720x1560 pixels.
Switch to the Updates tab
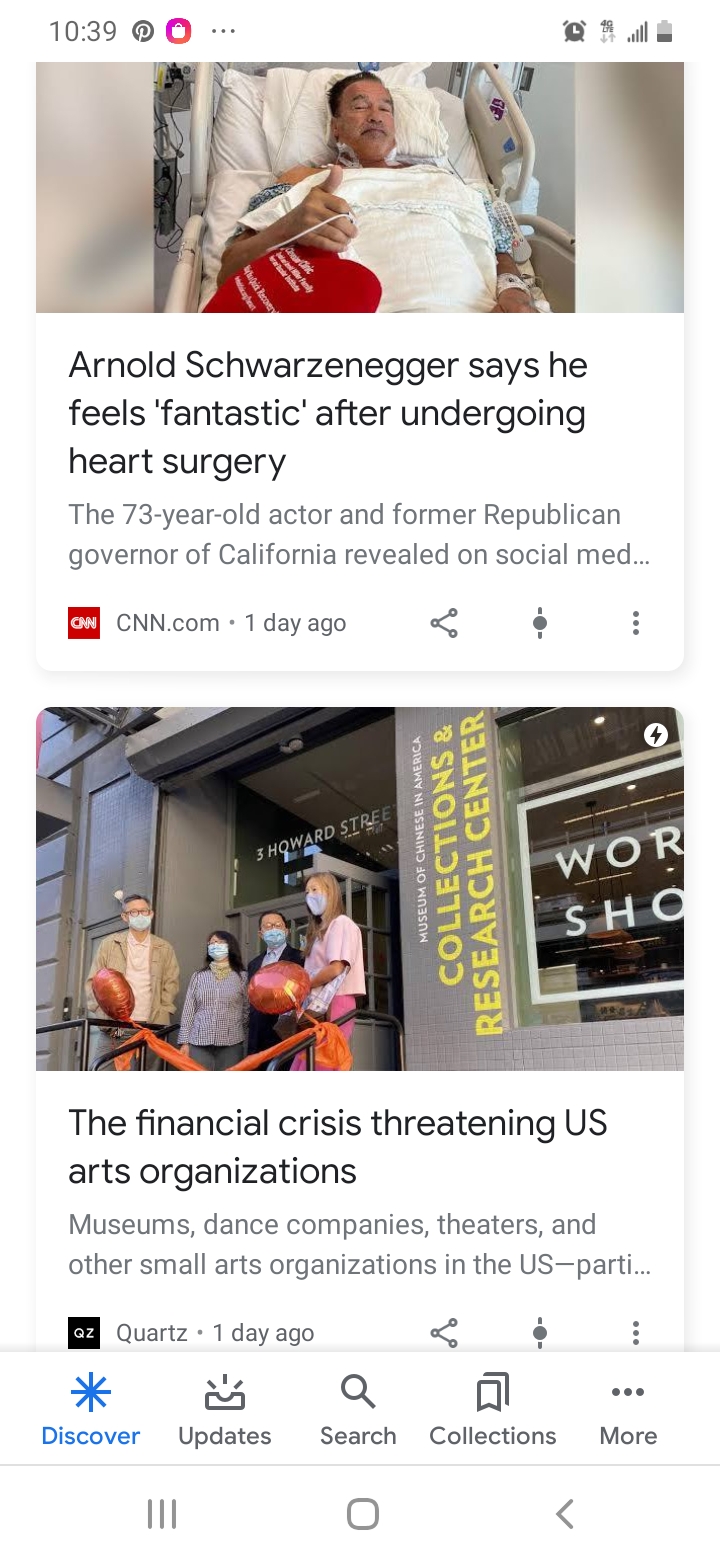(224, 1410)
